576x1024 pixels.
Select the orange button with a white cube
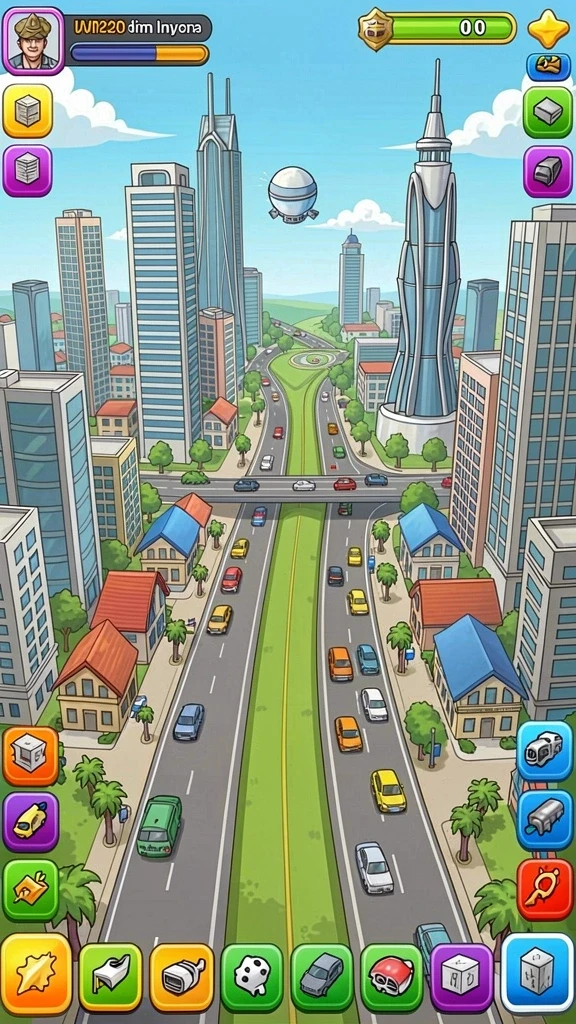pyautogui.click(x=30, y=756)
